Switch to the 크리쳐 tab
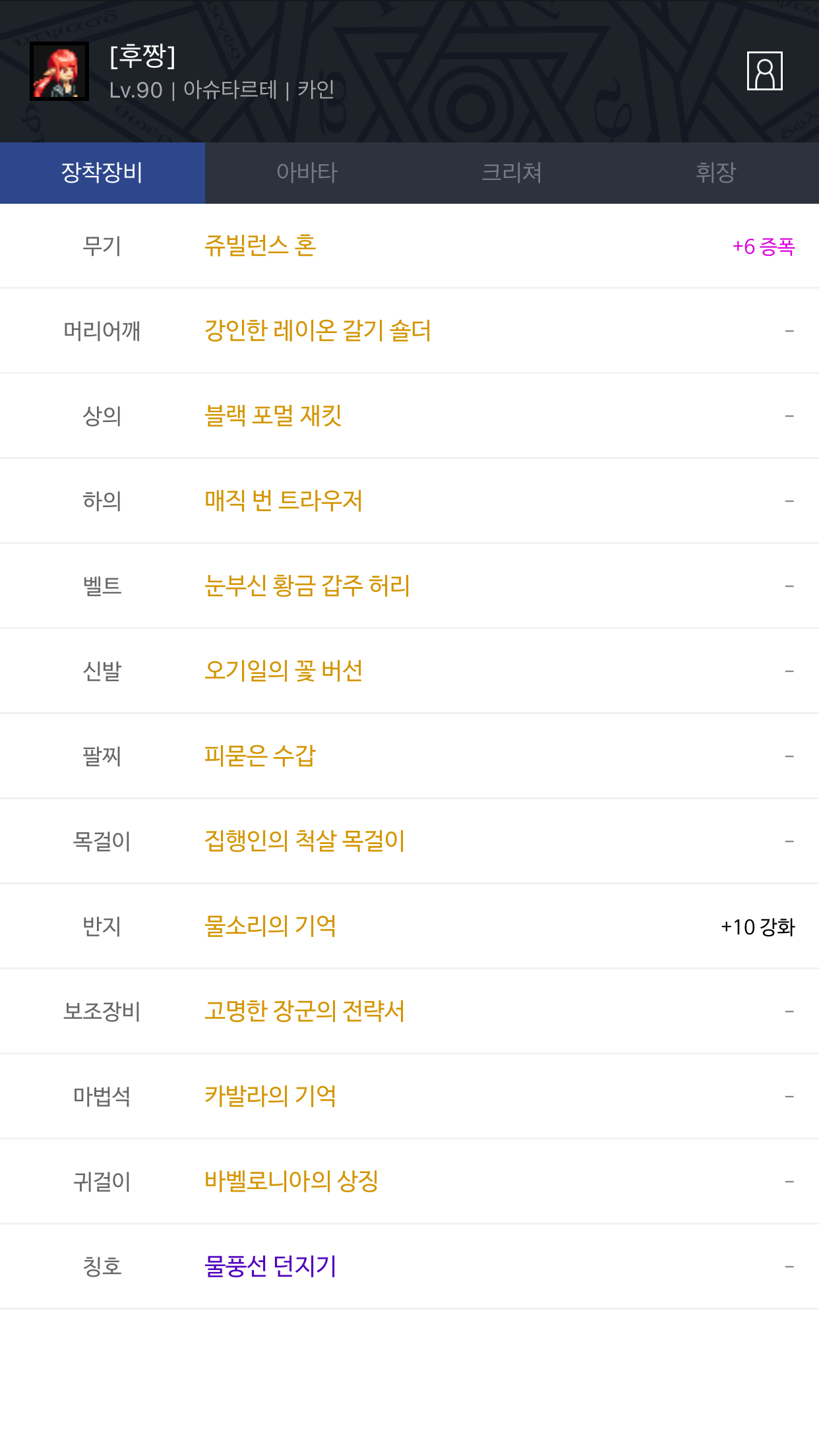The width and height of the screenshot is (819, 1456). click(x=512, y=173)
